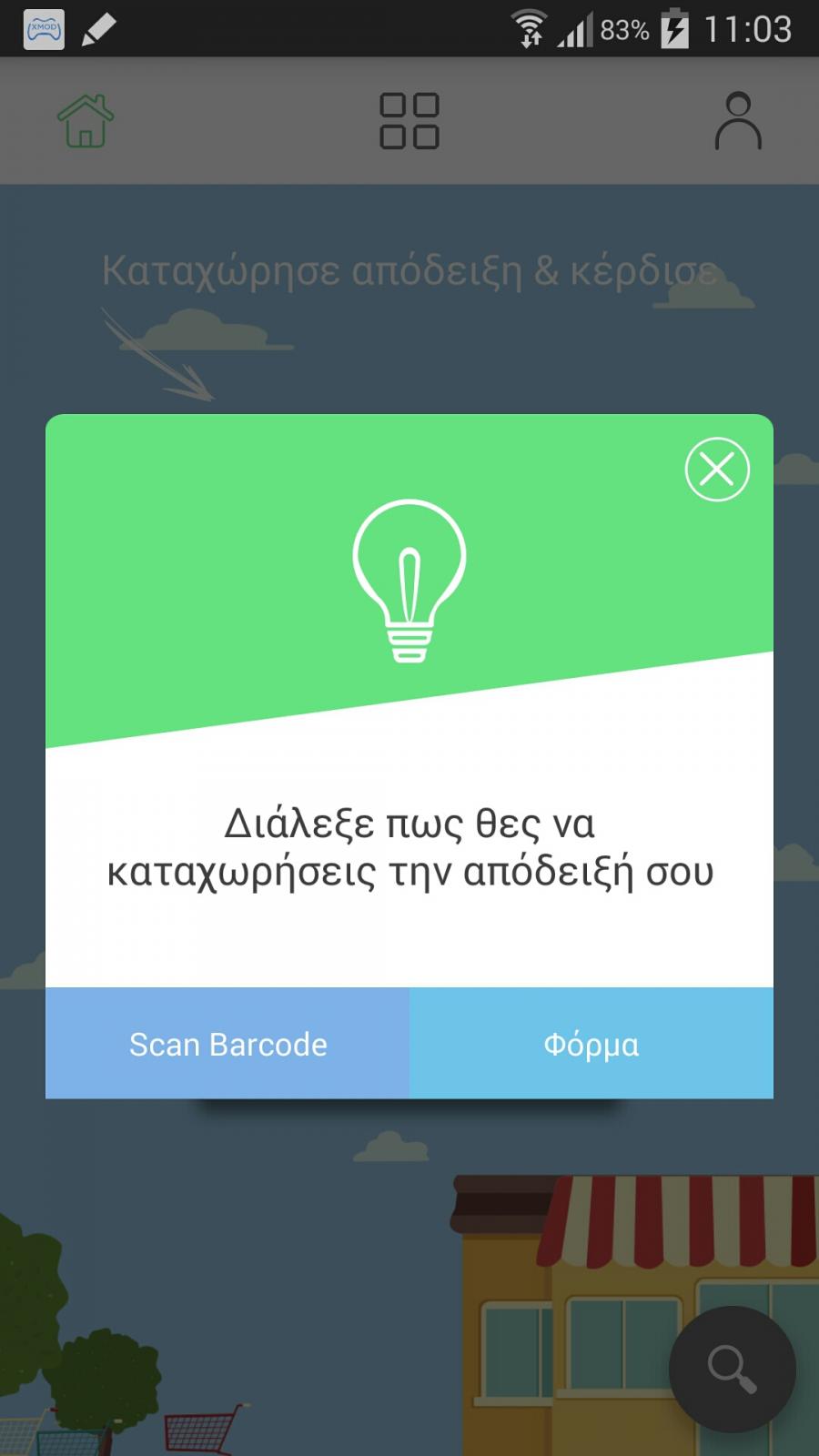Choose the Scan Barcode option
Image resolution: width=819 pixels, height=1456 pixels.
tap(227, 1044)
